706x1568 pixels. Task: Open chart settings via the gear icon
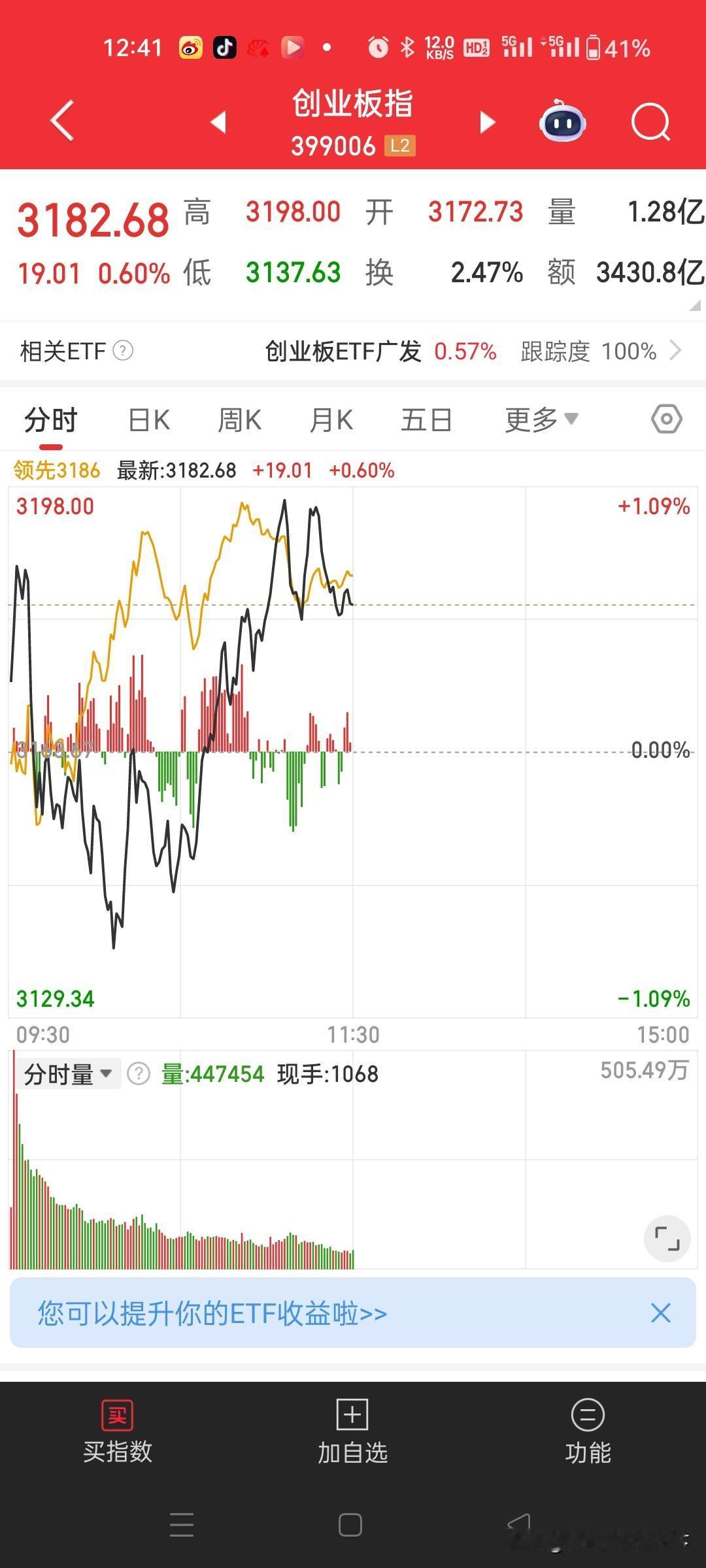click(666, 419)
